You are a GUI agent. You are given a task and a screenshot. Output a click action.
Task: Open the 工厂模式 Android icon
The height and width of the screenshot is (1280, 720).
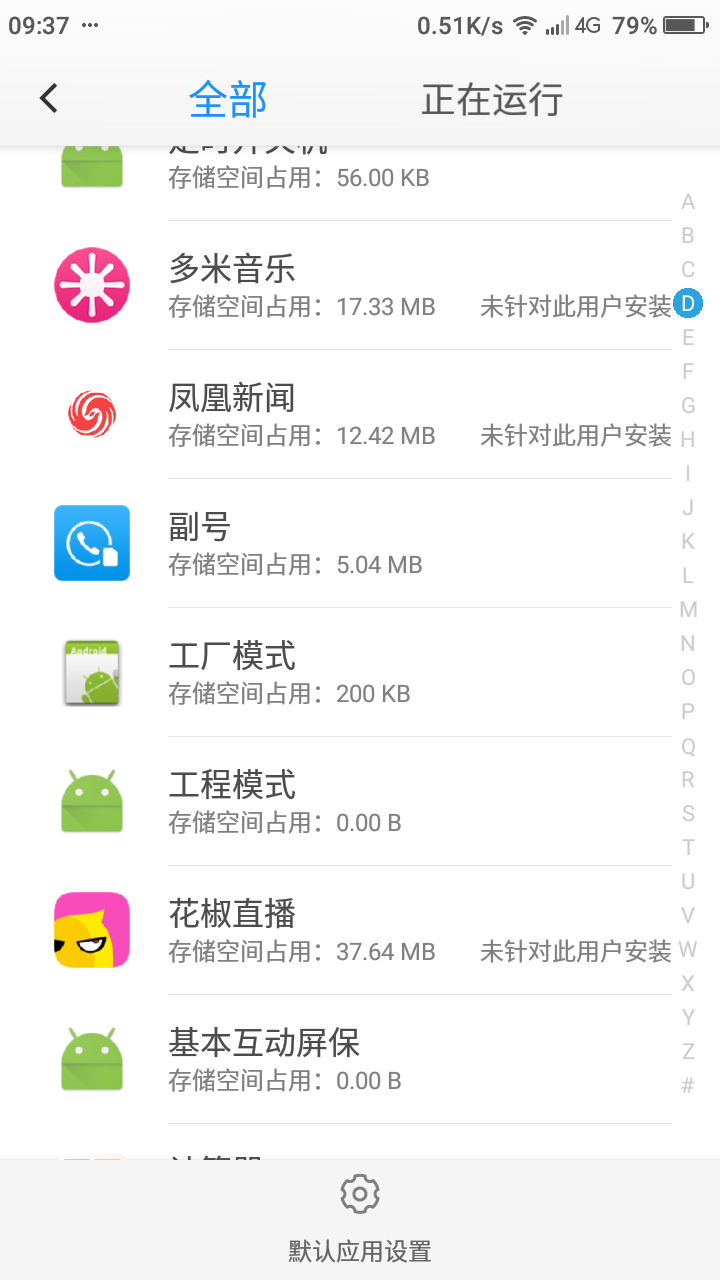[91, 671]
